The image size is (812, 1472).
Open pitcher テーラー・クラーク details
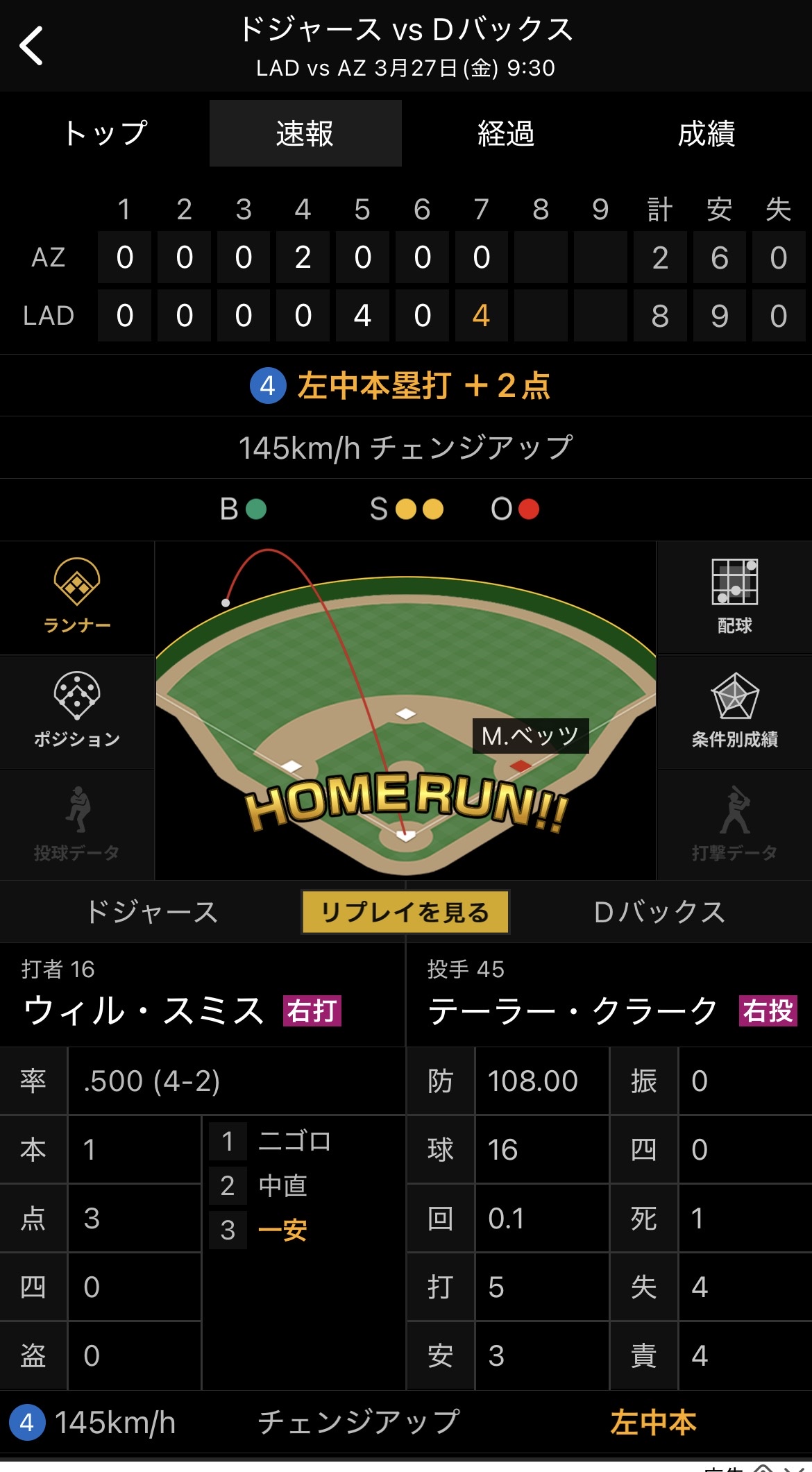pyautogui.click(x=573, y=1010)
